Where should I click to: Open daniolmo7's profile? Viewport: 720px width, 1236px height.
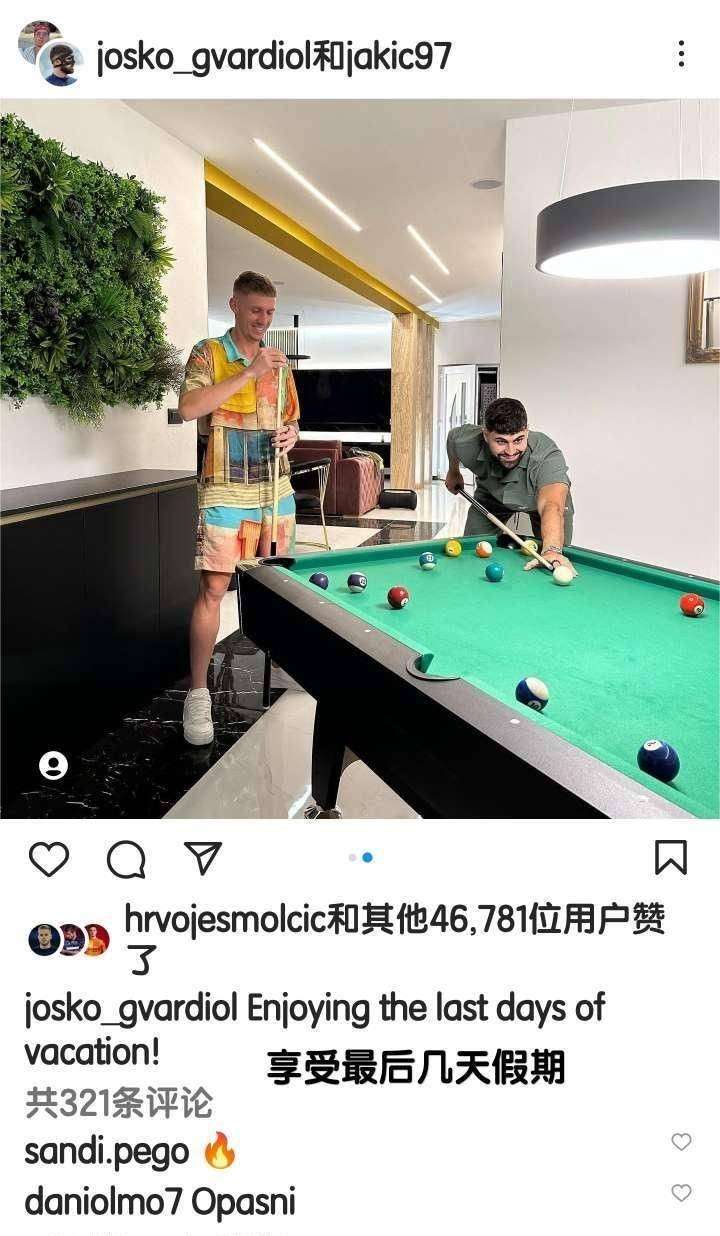[x=102, y=1202]
